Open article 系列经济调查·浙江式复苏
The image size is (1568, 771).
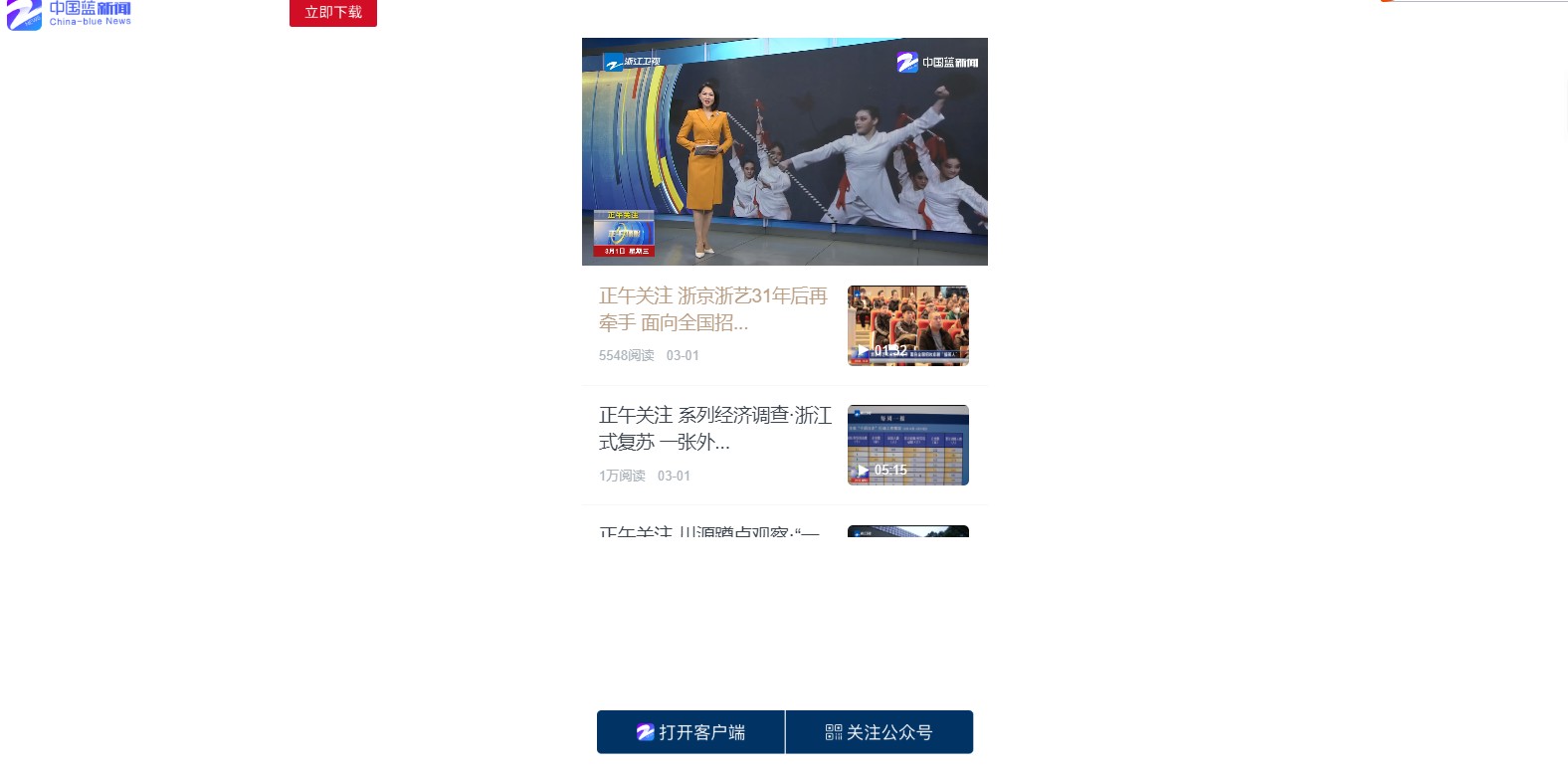point(714,429)
